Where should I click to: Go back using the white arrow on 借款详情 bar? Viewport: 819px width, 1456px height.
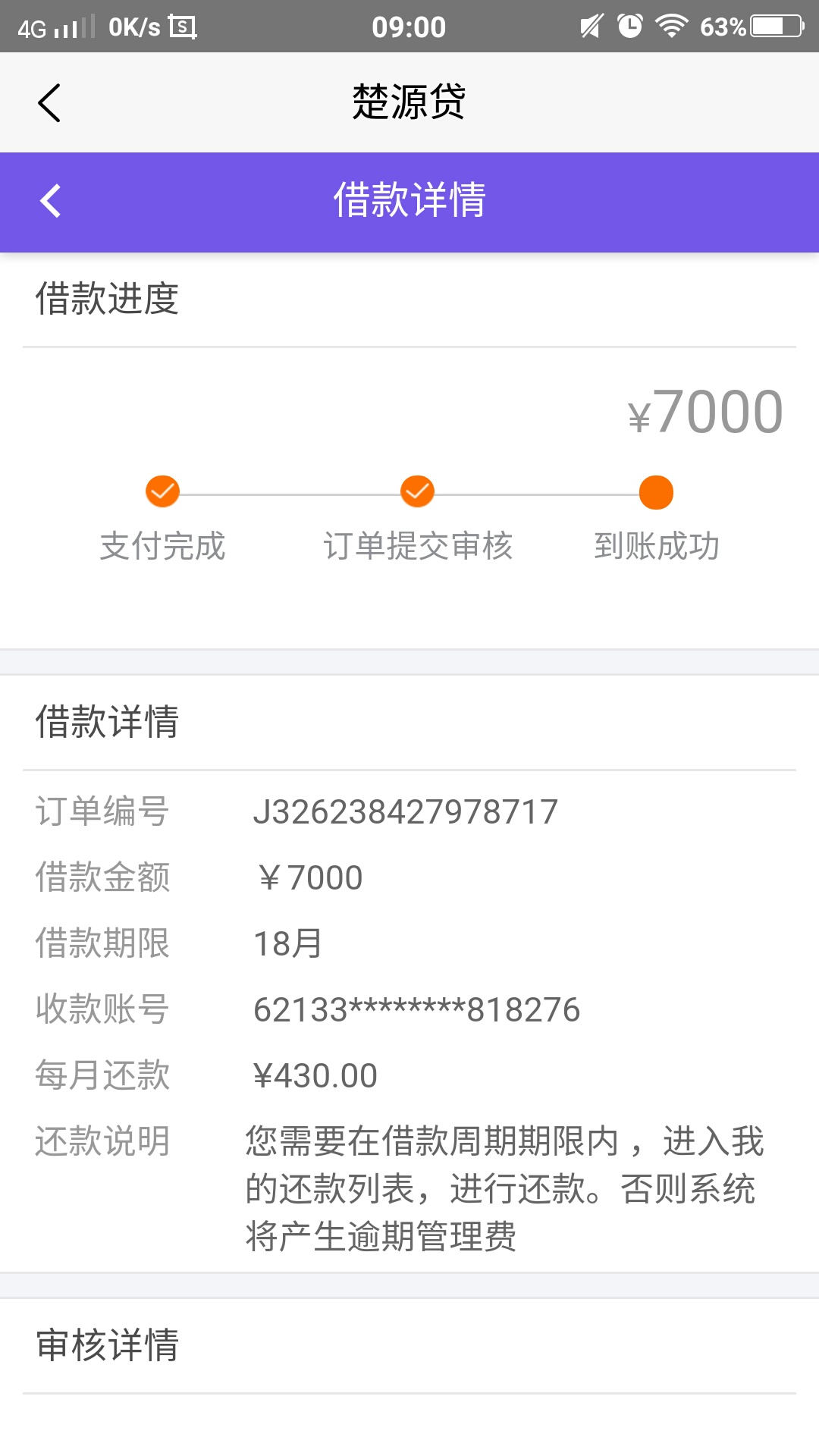pos(50,201)
